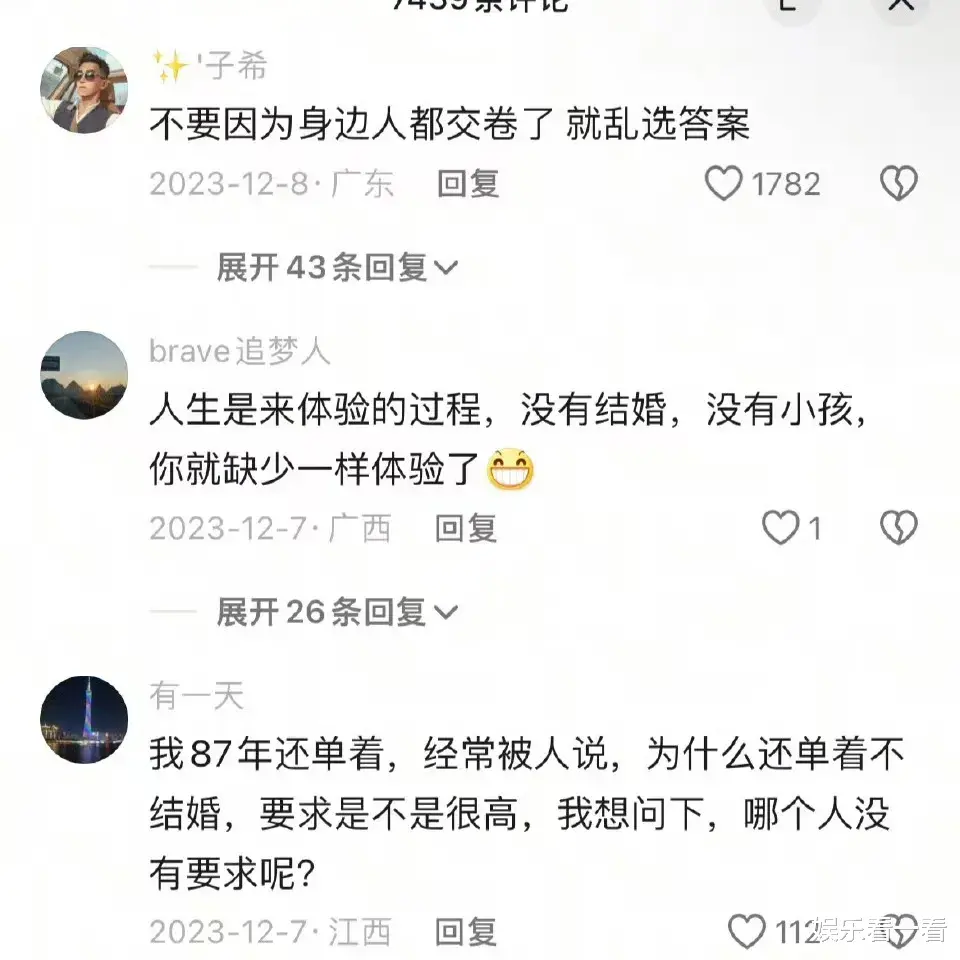Screen dimensions: 960x960
Task: Tap the username 有一天
Action: point(196,696)
